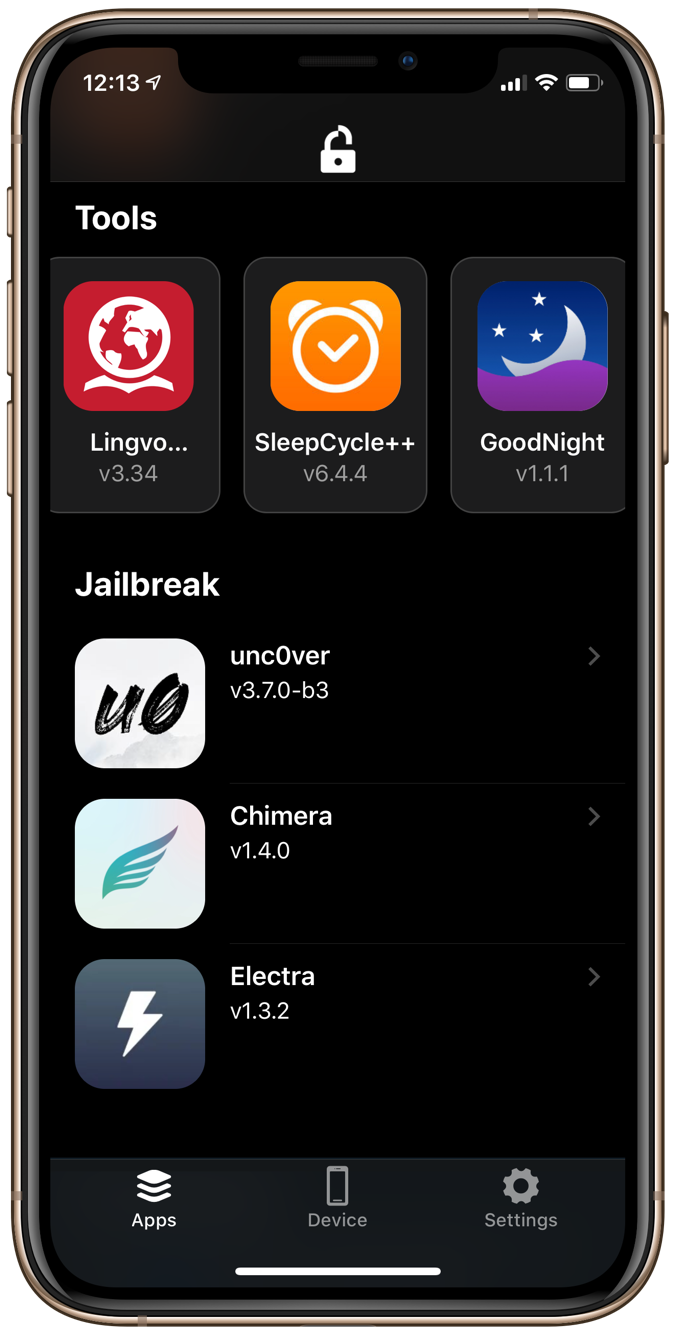The height and width of the screenshot is (1336, 675).
Task: Open the SleepCycle++ app card
Action: 335,385
